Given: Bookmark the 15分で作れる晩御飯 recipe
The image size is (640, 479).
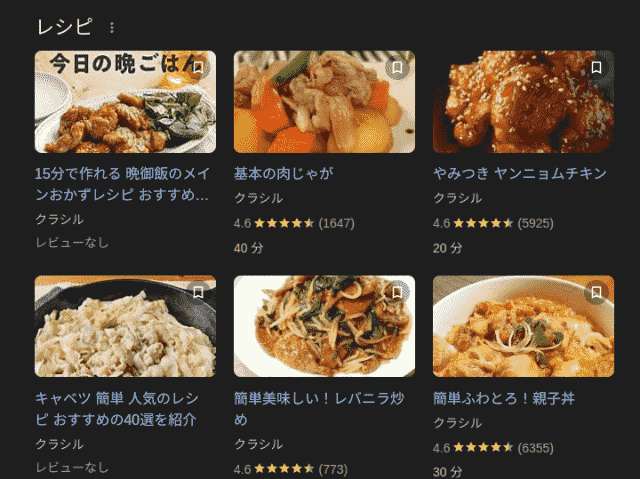Looking at the screenshot, I should (198, 68).
